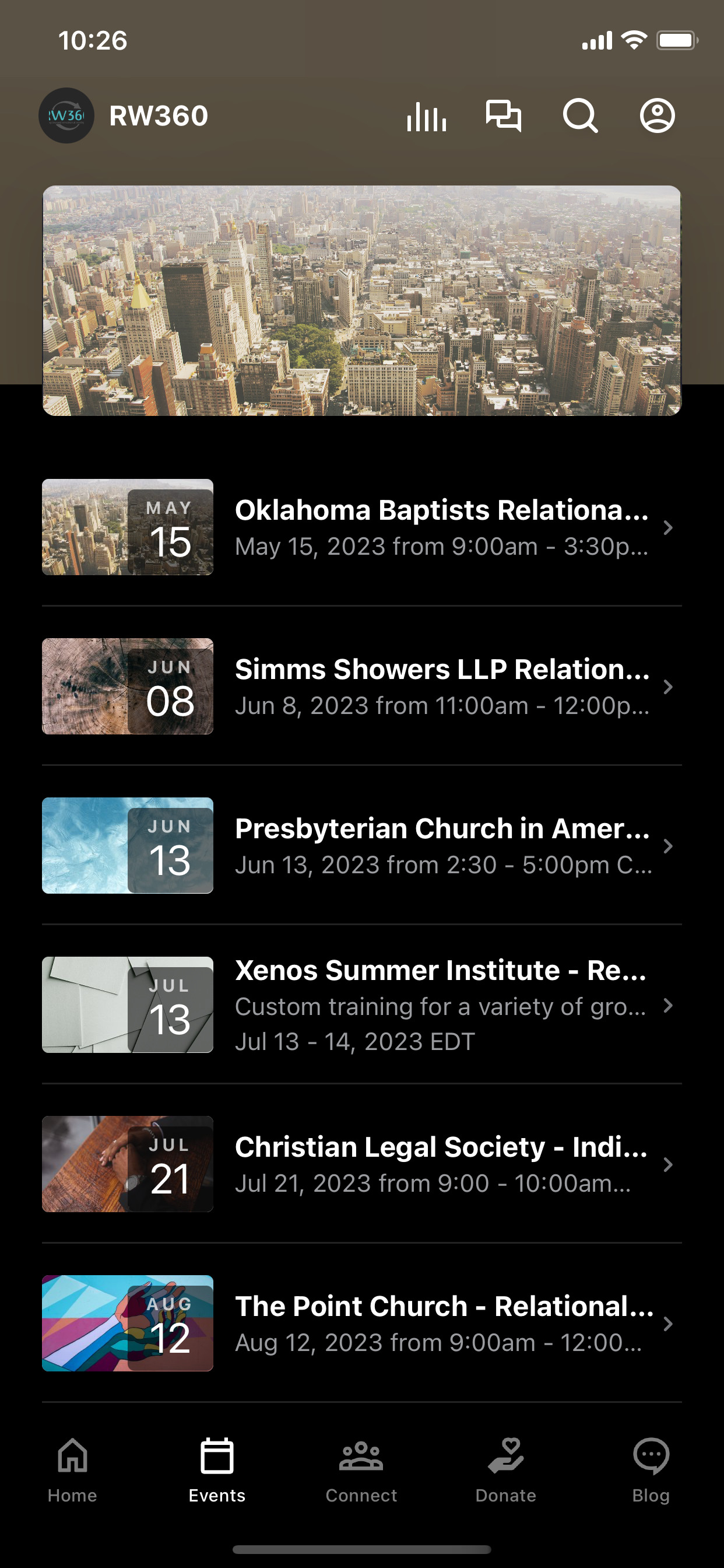Open the messages chat icon
Screen dimensions: 724x1568
[x=503, y=116]
